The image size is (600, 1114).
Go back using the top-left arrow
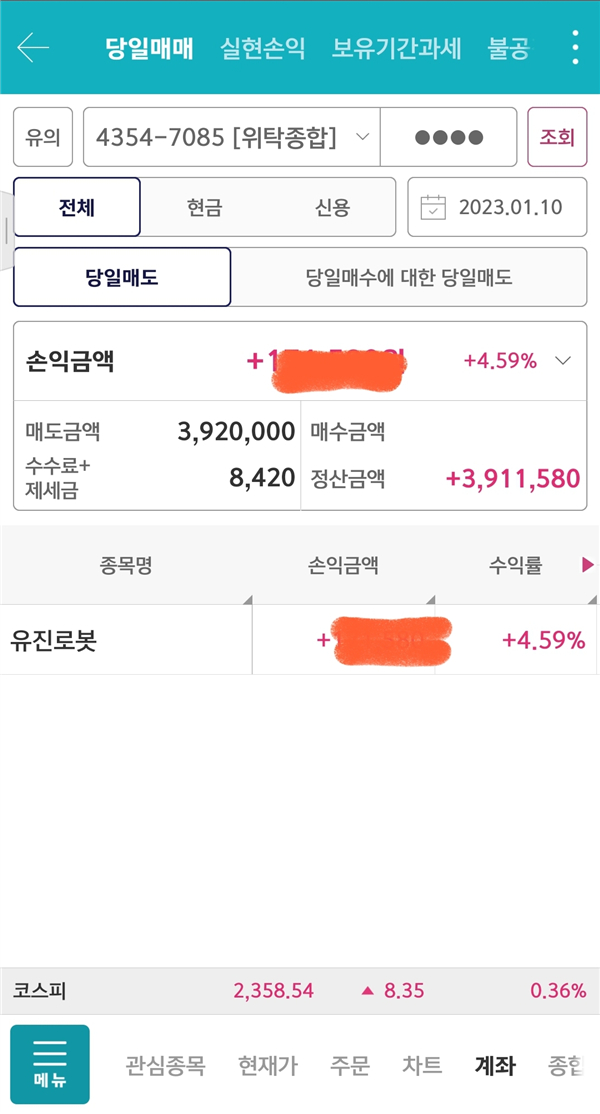(33, 48)
